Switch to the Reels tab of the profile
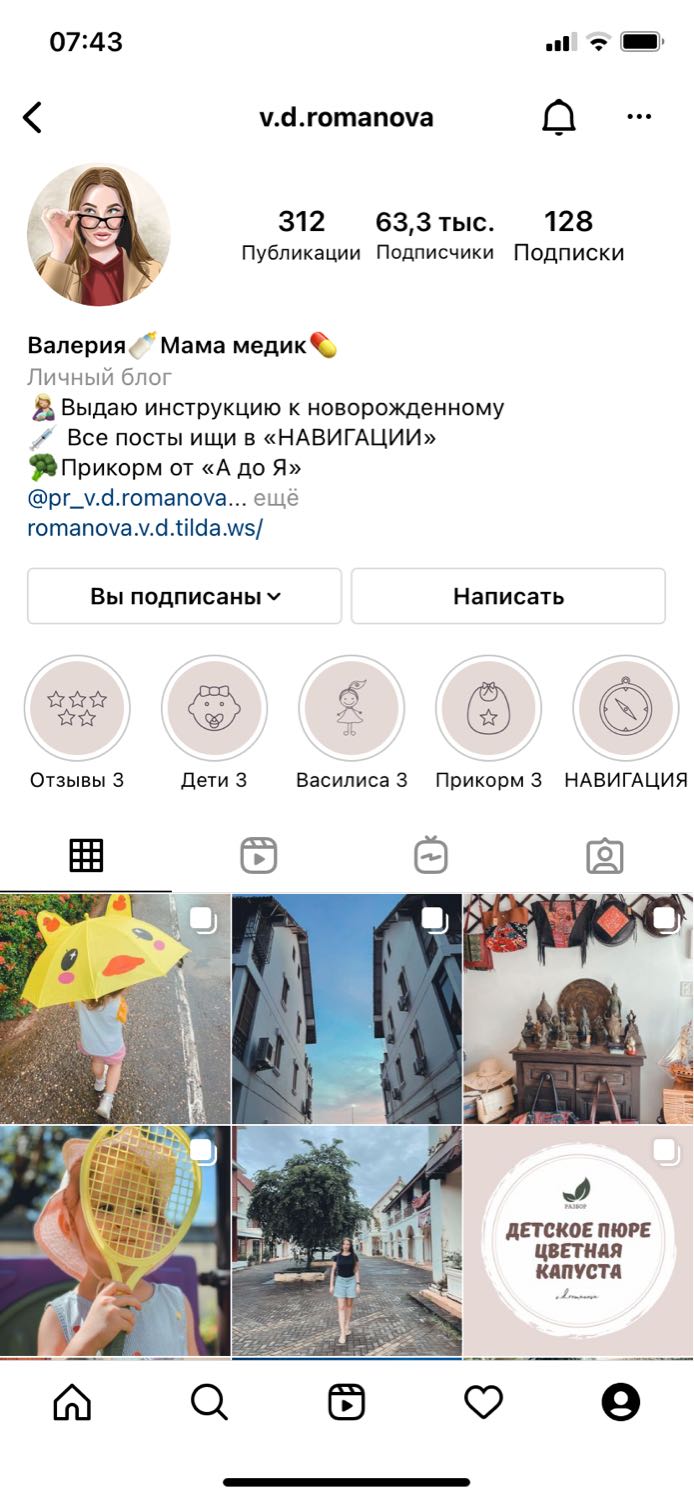Image resolution: width=694 pixels, height=1500 pixels. (x=259, y=856)
